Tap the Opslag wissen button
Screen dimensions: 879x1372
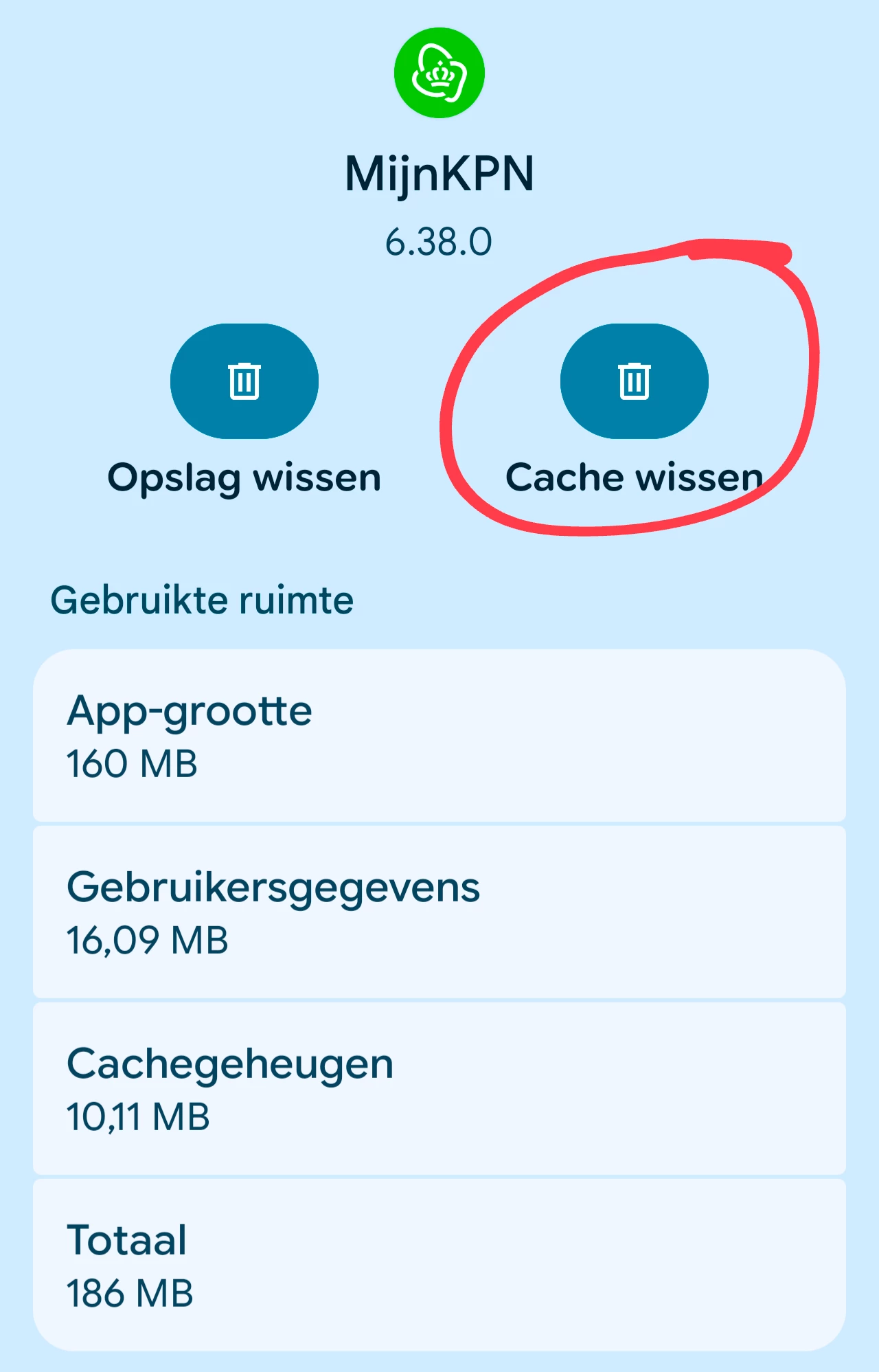point(244,381)
